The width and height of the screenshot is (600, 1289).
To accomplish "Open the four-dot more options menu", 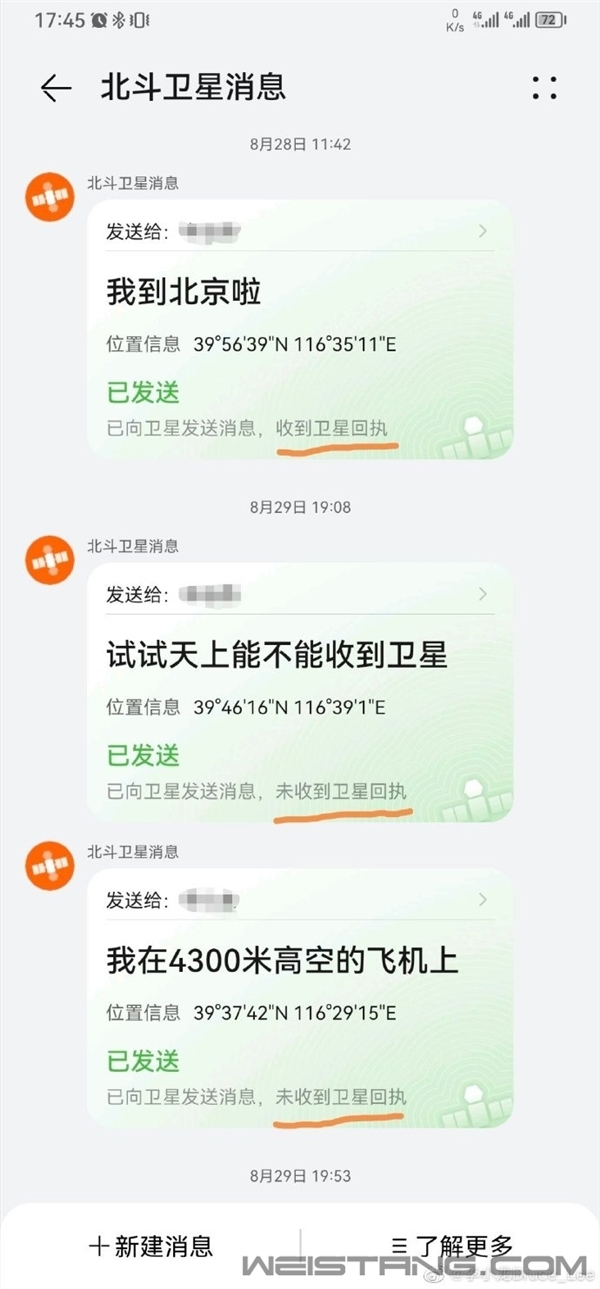I will pos(544,88).
